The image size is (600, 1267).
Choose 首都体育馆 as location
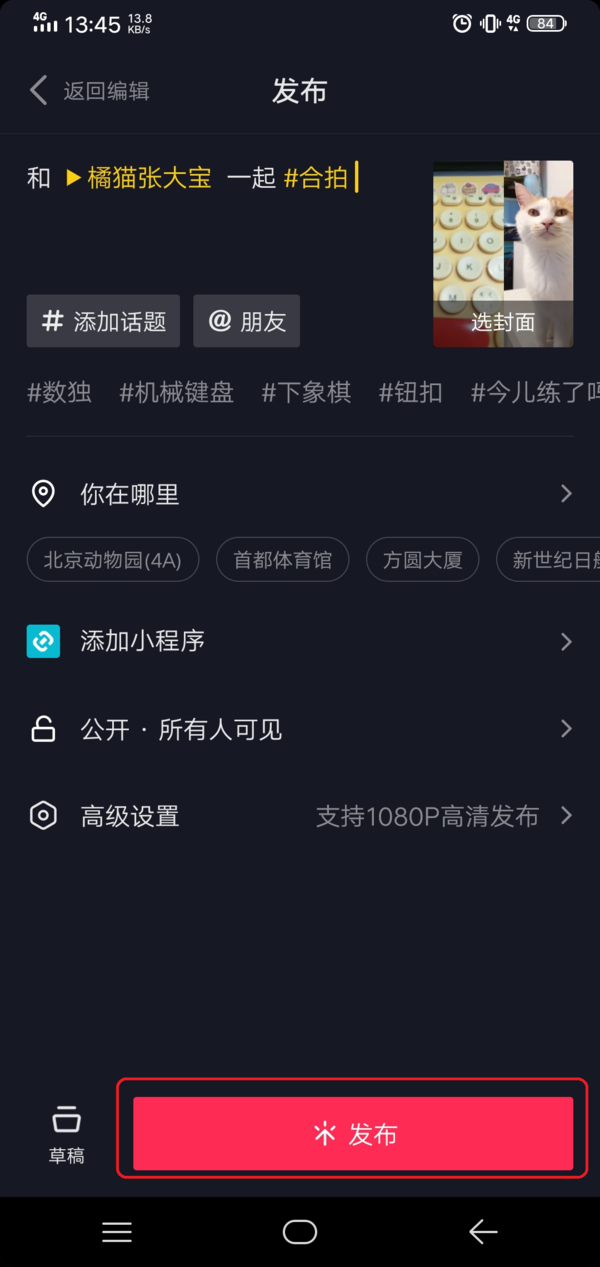tap(282, 560)
